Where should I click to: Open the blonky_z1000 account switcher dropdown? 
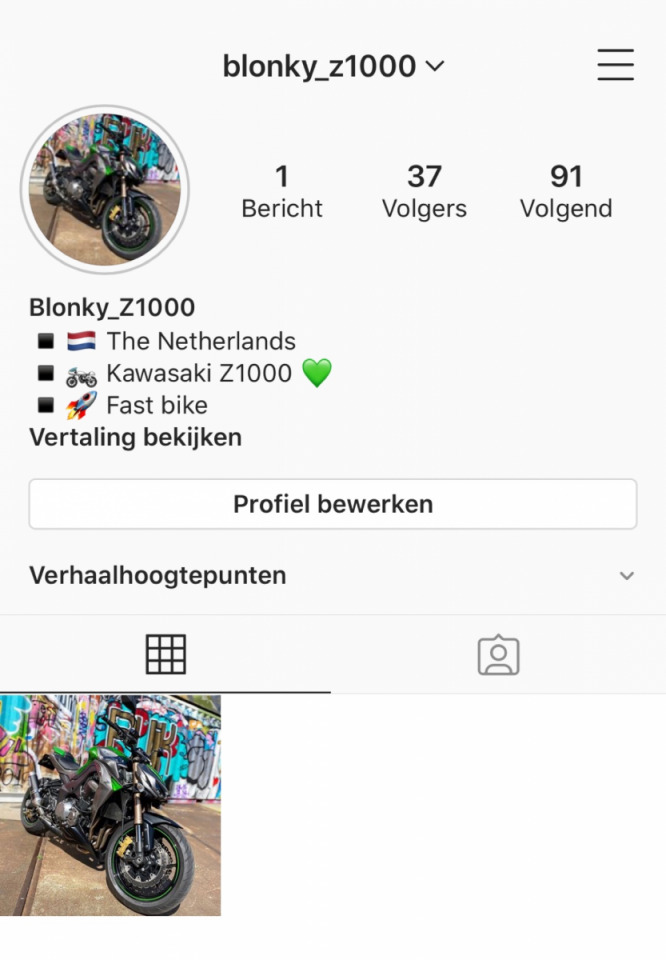(x=333, y=66)
